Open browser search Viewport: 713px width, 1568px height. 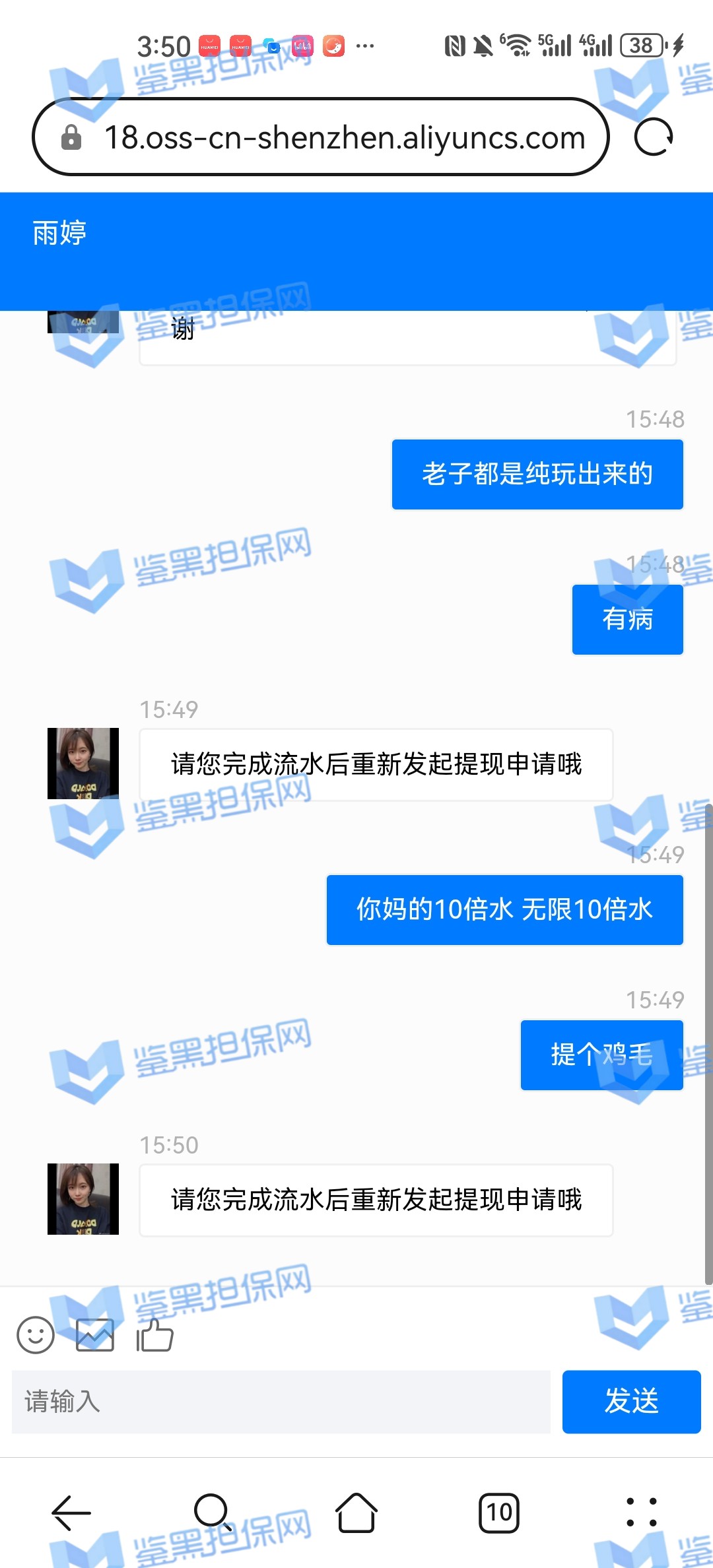coord(213,1512)
